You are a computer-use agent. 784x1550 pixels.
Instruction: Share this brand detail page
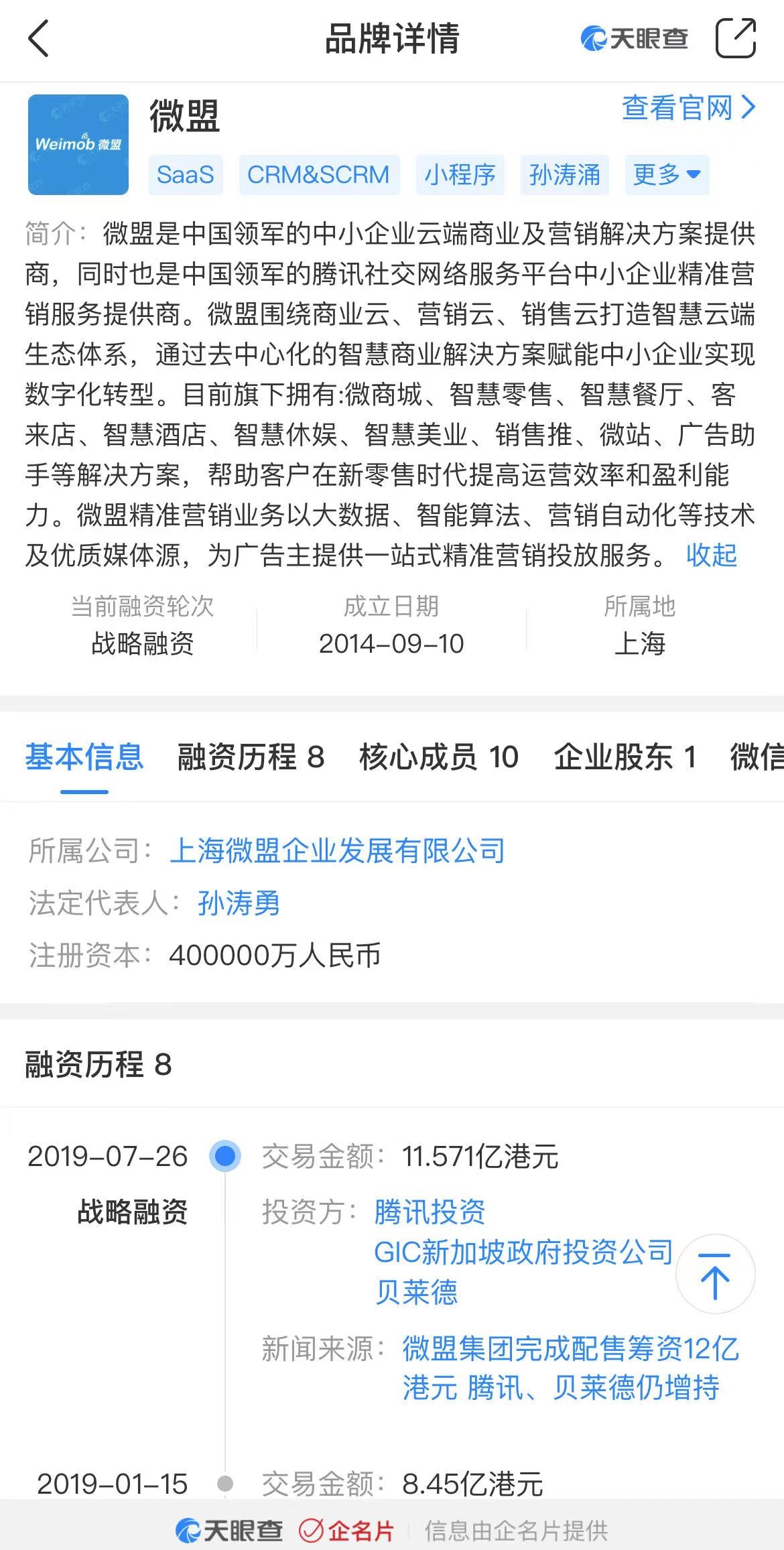[x=736, y=38]
